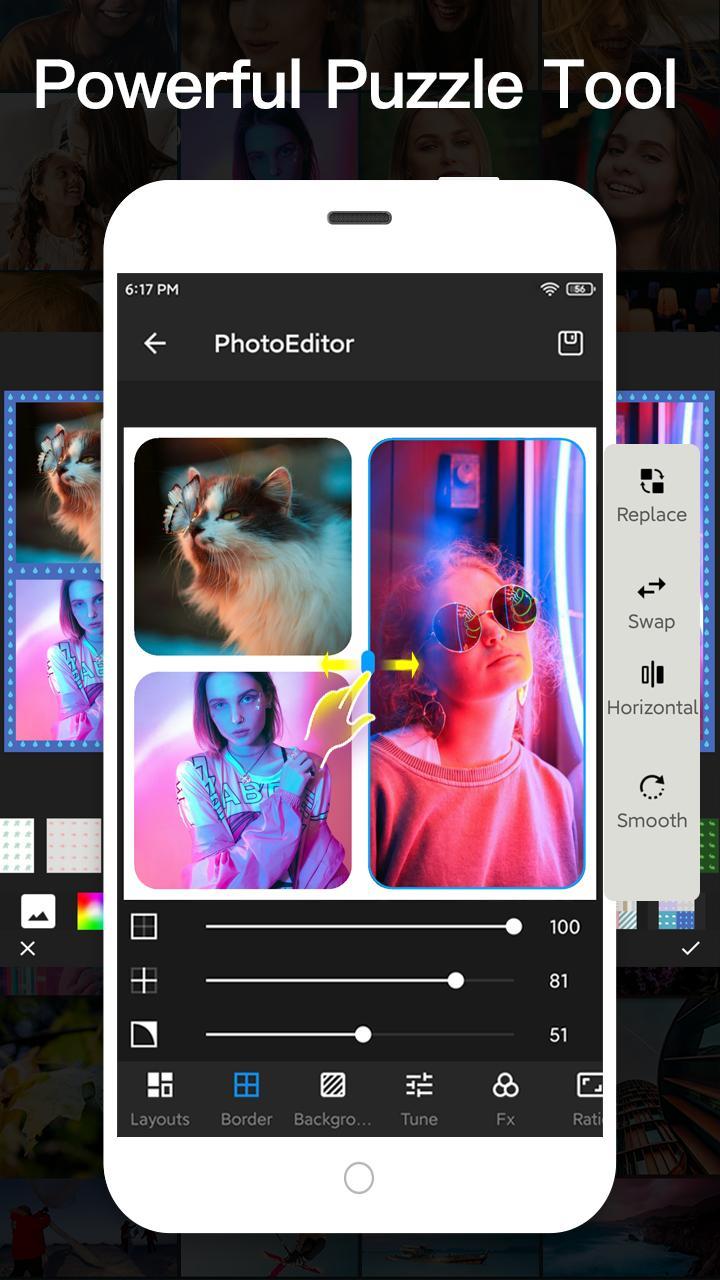720x1280 pixels.
Task: Tap the Smooth rotate icon
Action: point(651,800)
